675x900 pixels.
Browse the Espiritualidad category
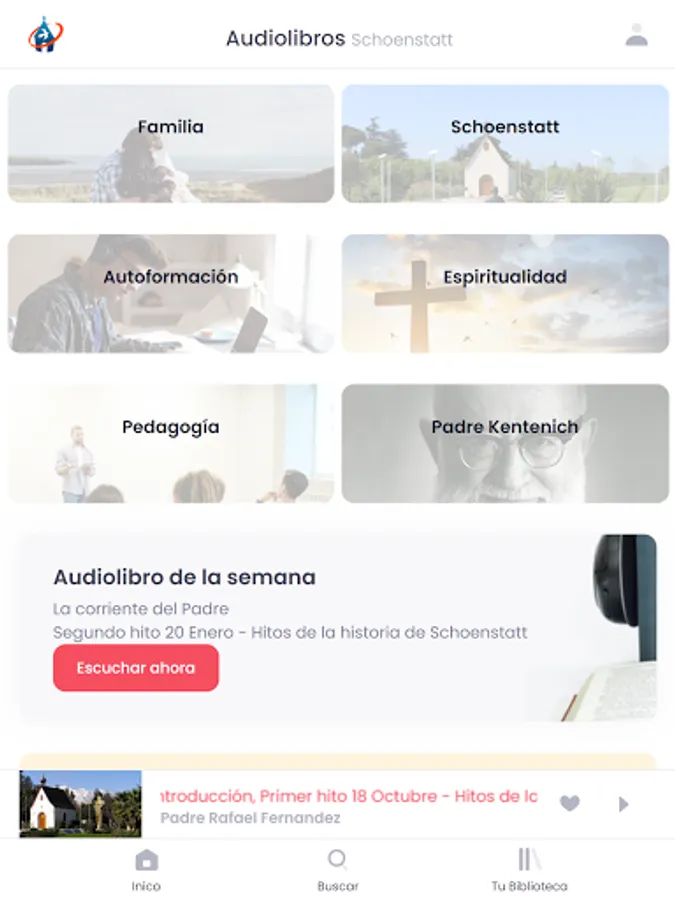point(505,293)
